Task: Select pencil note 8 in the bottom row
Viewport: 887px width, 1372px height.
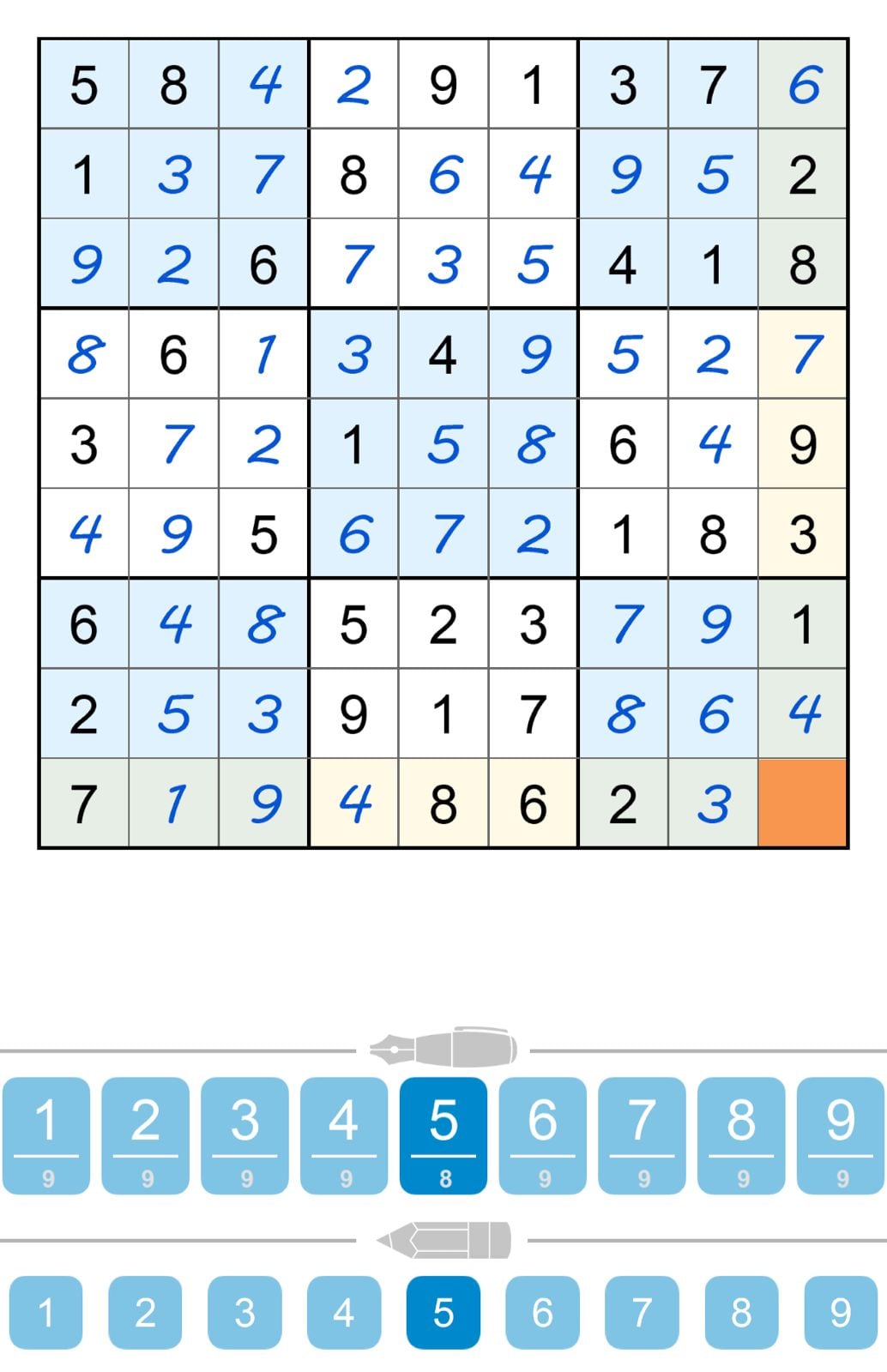Action: click(741, 1312)
